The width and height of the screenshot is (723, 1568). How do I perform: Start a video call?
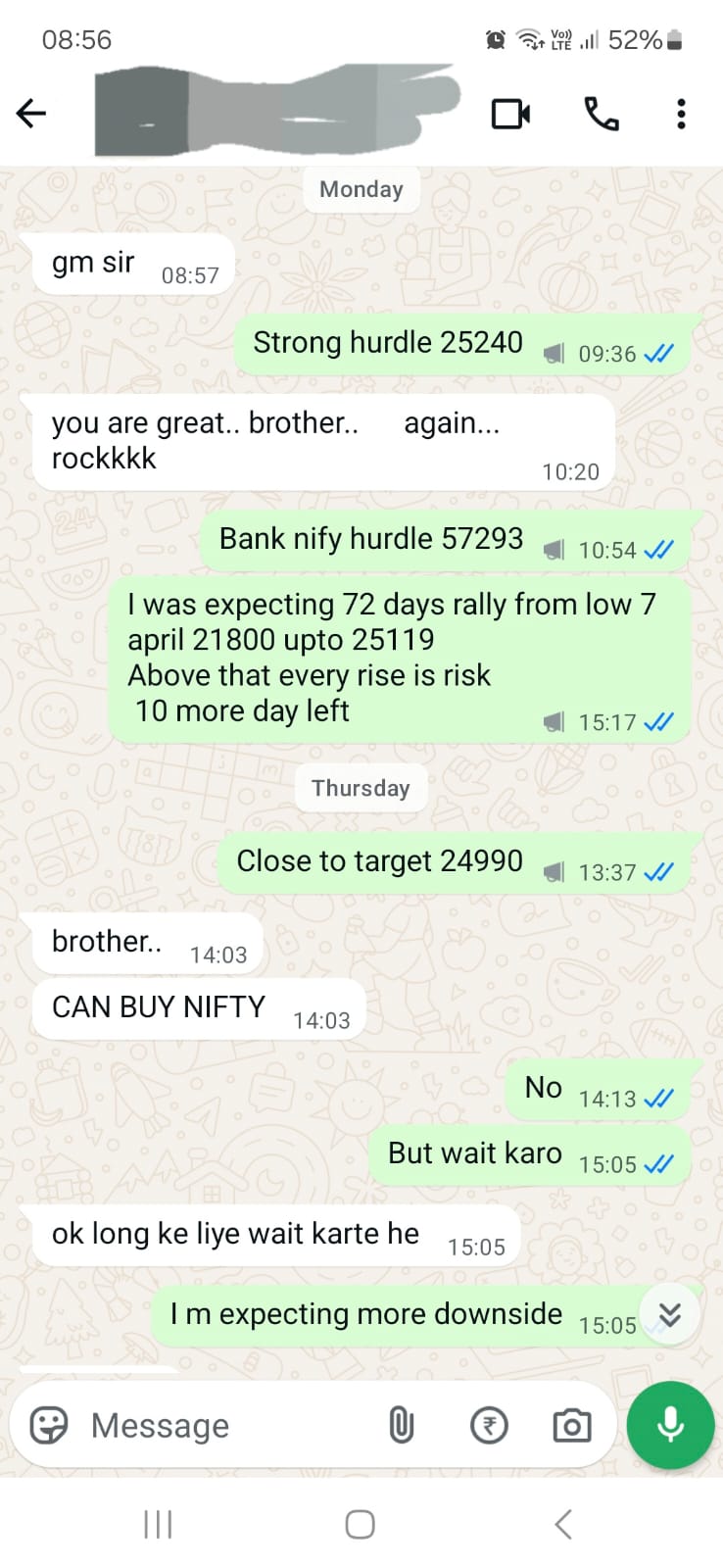[x=510, y=114]
